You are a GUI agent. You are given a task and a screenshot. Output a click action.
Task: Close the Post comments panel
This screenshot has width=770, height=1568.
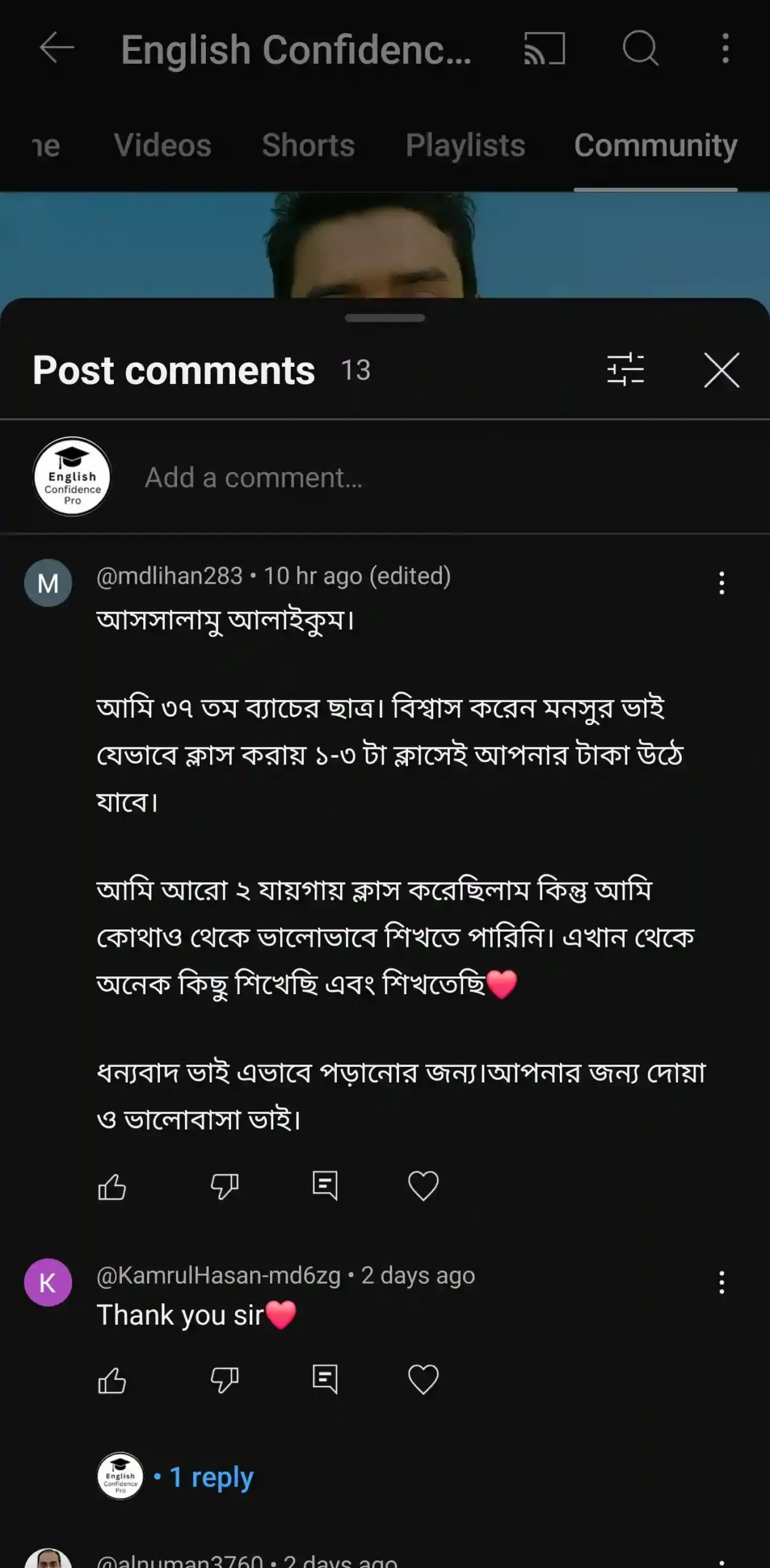coord(722,370)
